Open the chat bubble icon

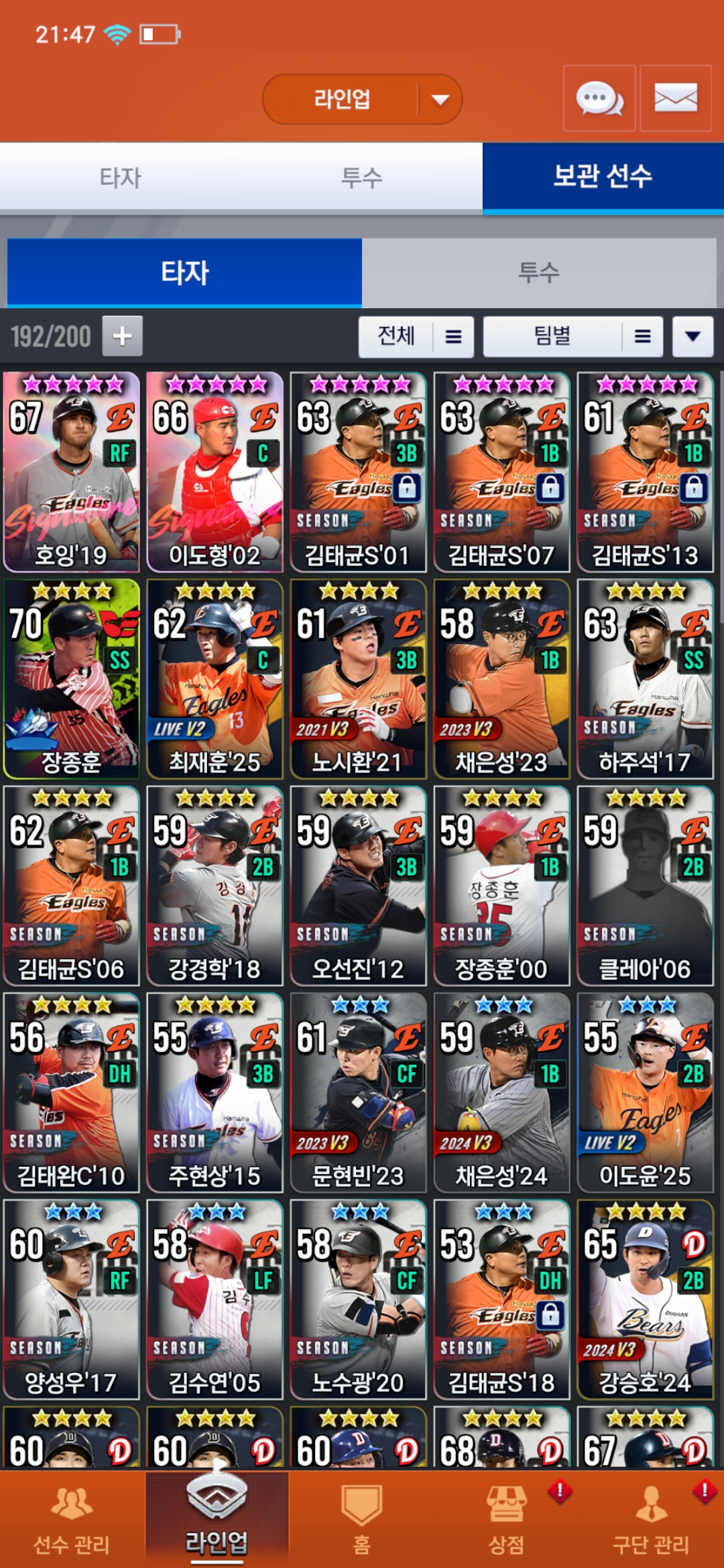click(599, 99)
